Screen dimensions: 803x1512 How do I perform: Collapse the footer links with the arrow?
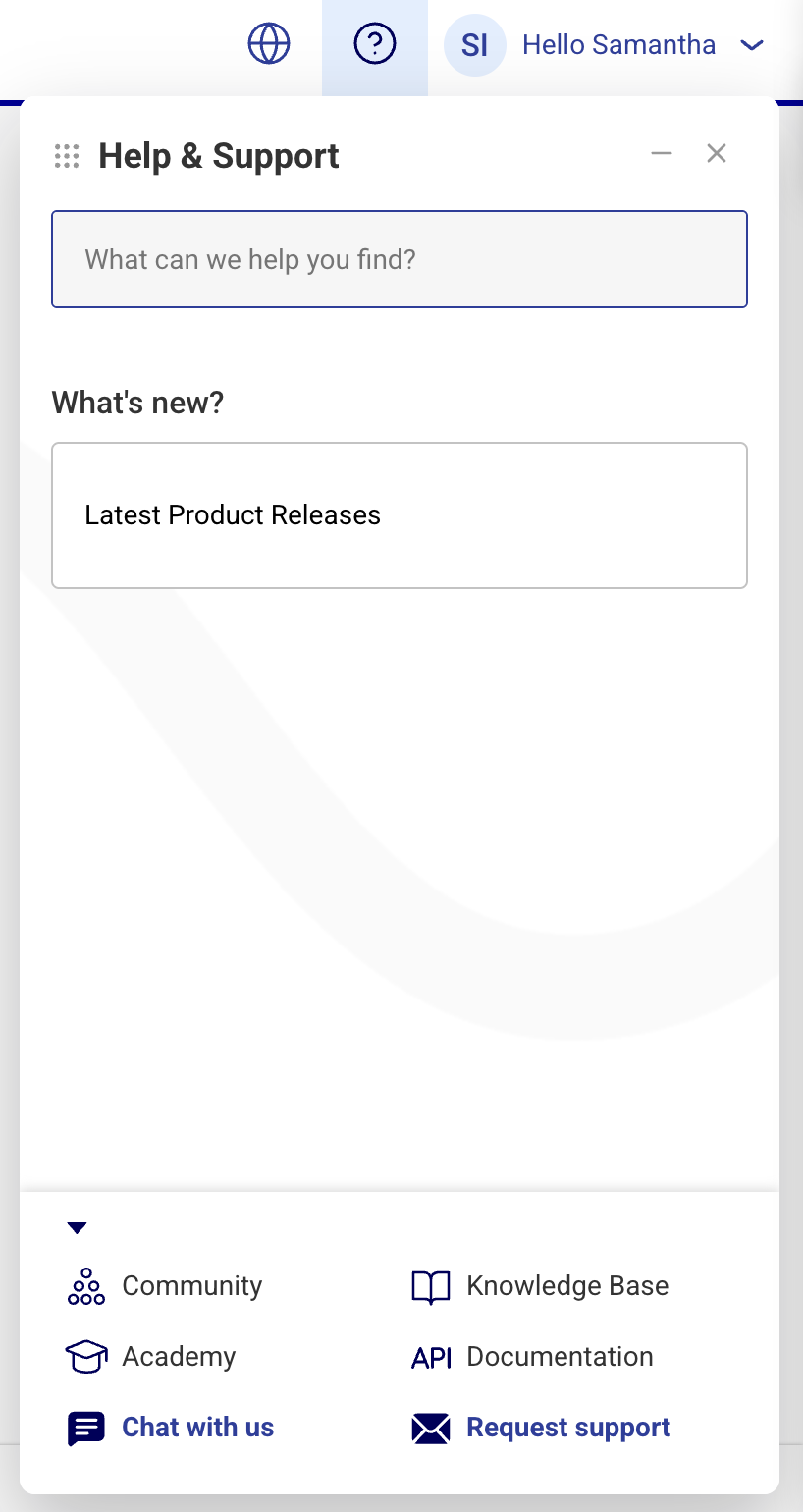[x=78, y=1228]
